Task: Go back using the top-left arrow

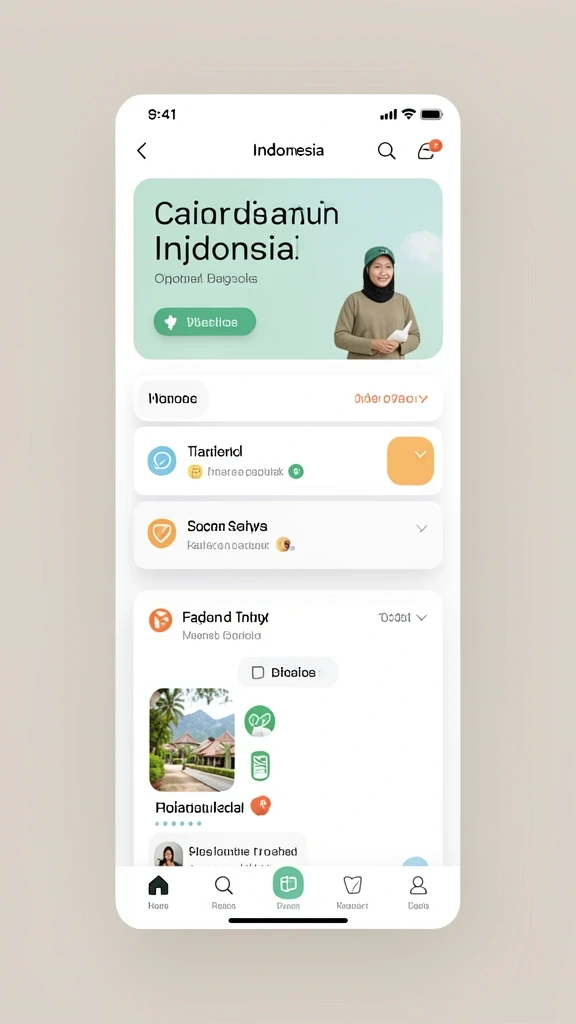Action: point(142,151)
